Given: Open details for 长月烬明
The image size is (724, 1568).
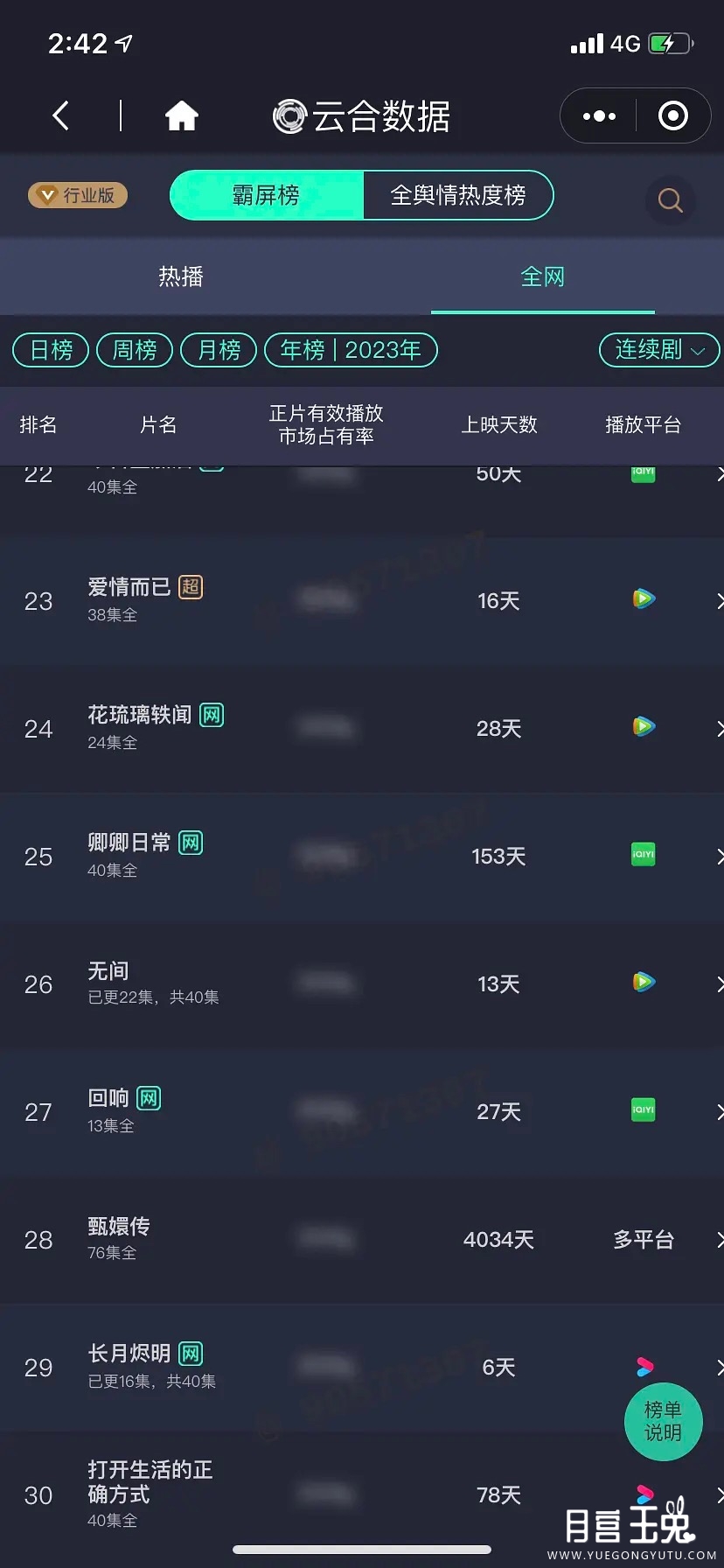Looking at the screenshot, I should [x=362, y=1367].
